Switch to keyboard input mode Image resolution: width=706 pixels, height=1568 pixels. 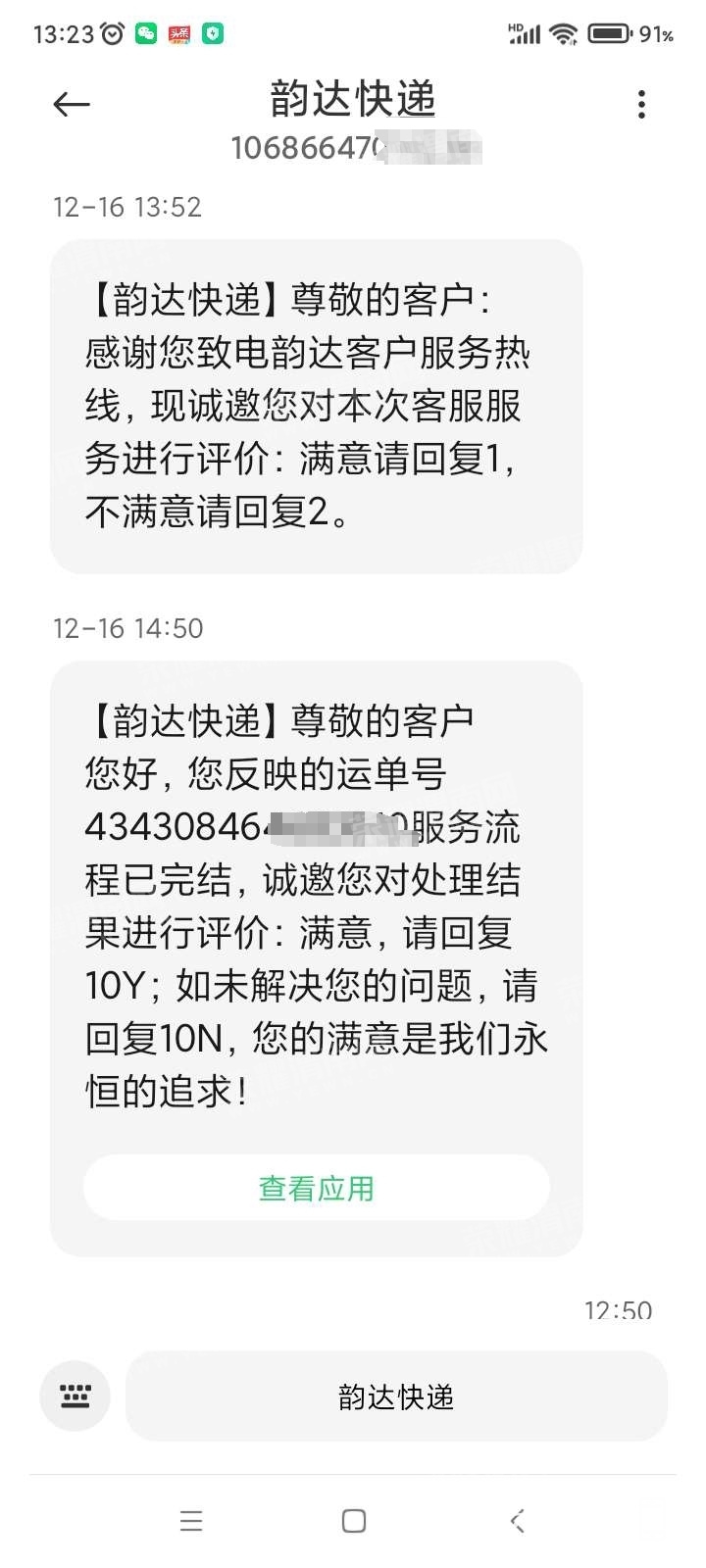click(x=75, y=1396)
